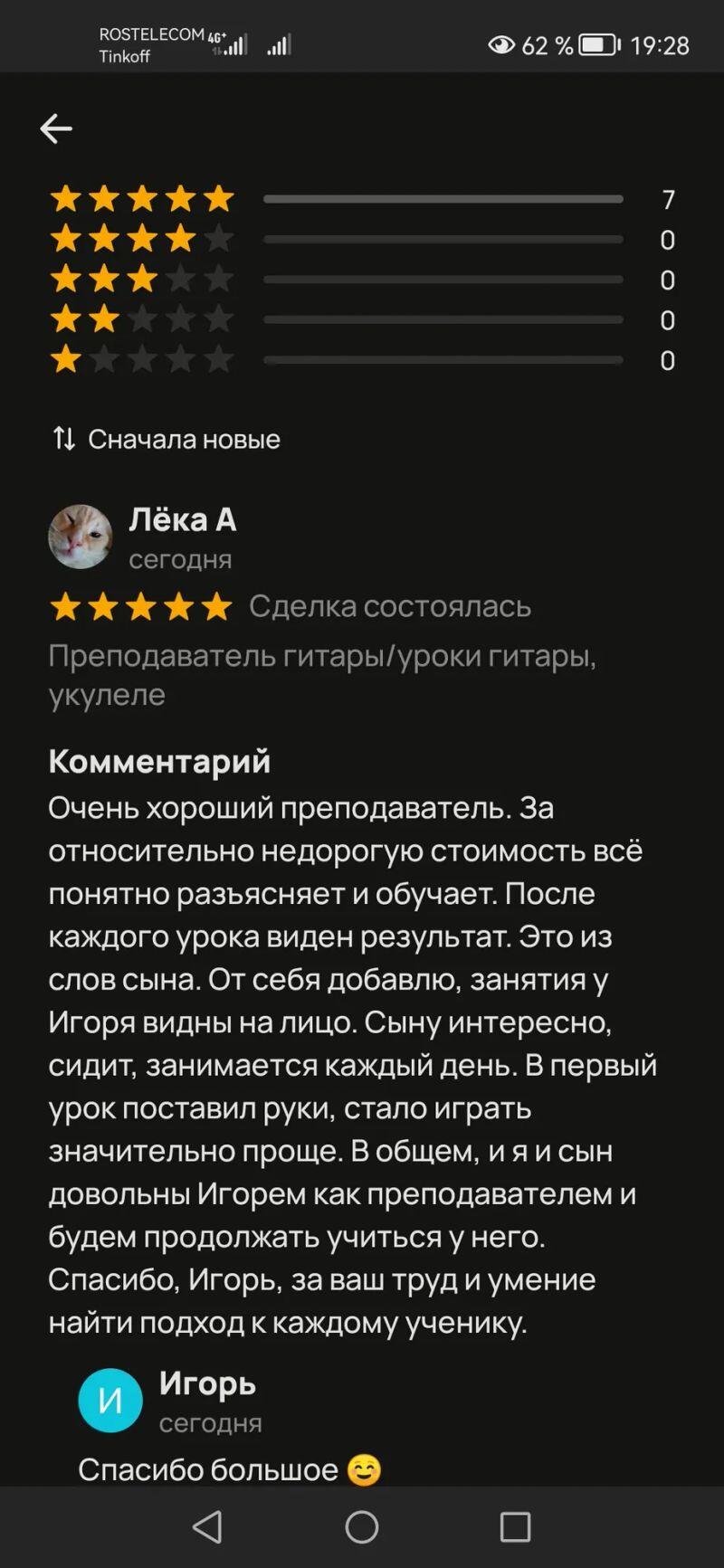
Task: Go back using the top arrow
Action: [x=56, y=128]
